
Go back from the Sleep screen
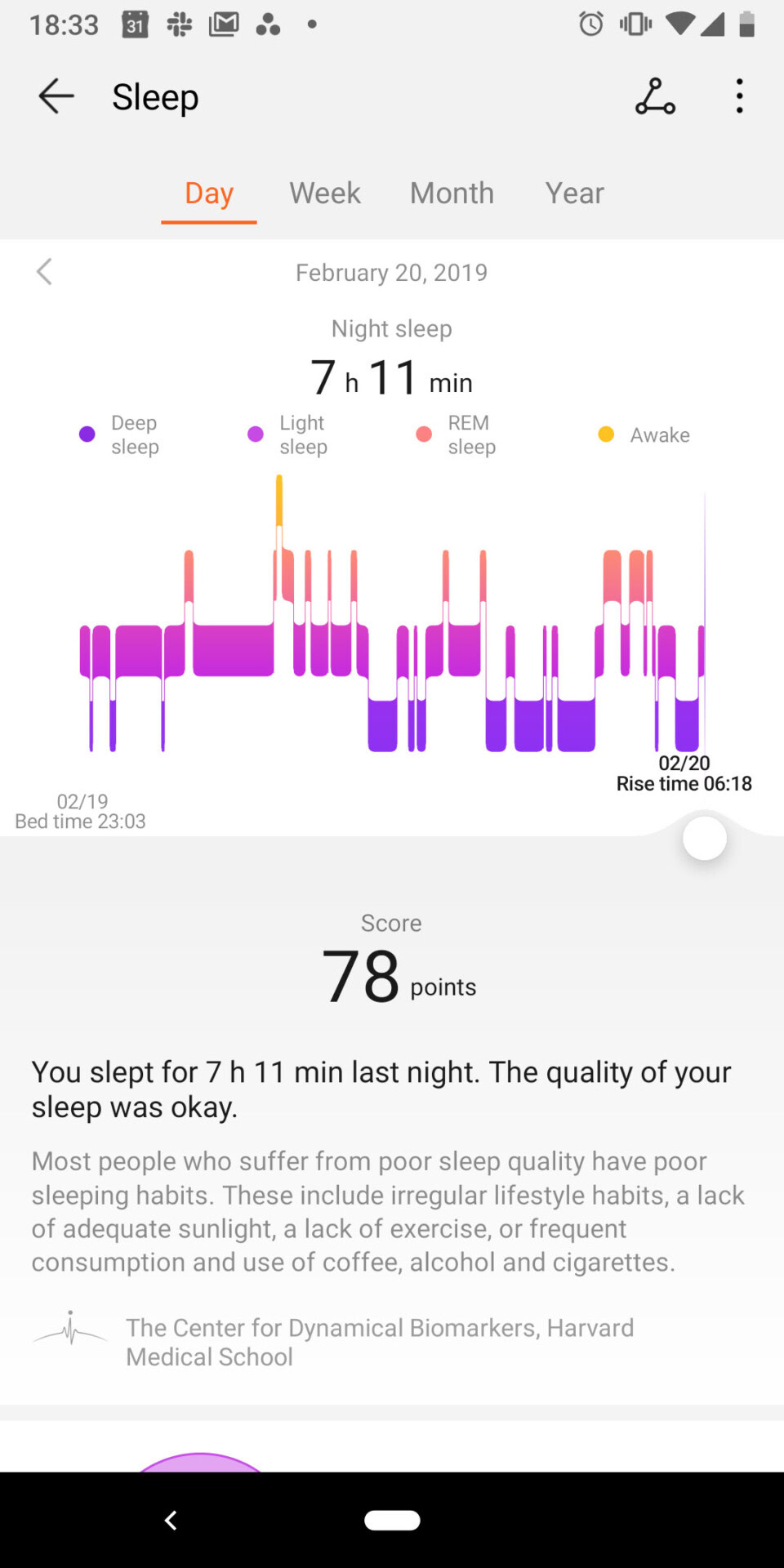tap(56, 96)
